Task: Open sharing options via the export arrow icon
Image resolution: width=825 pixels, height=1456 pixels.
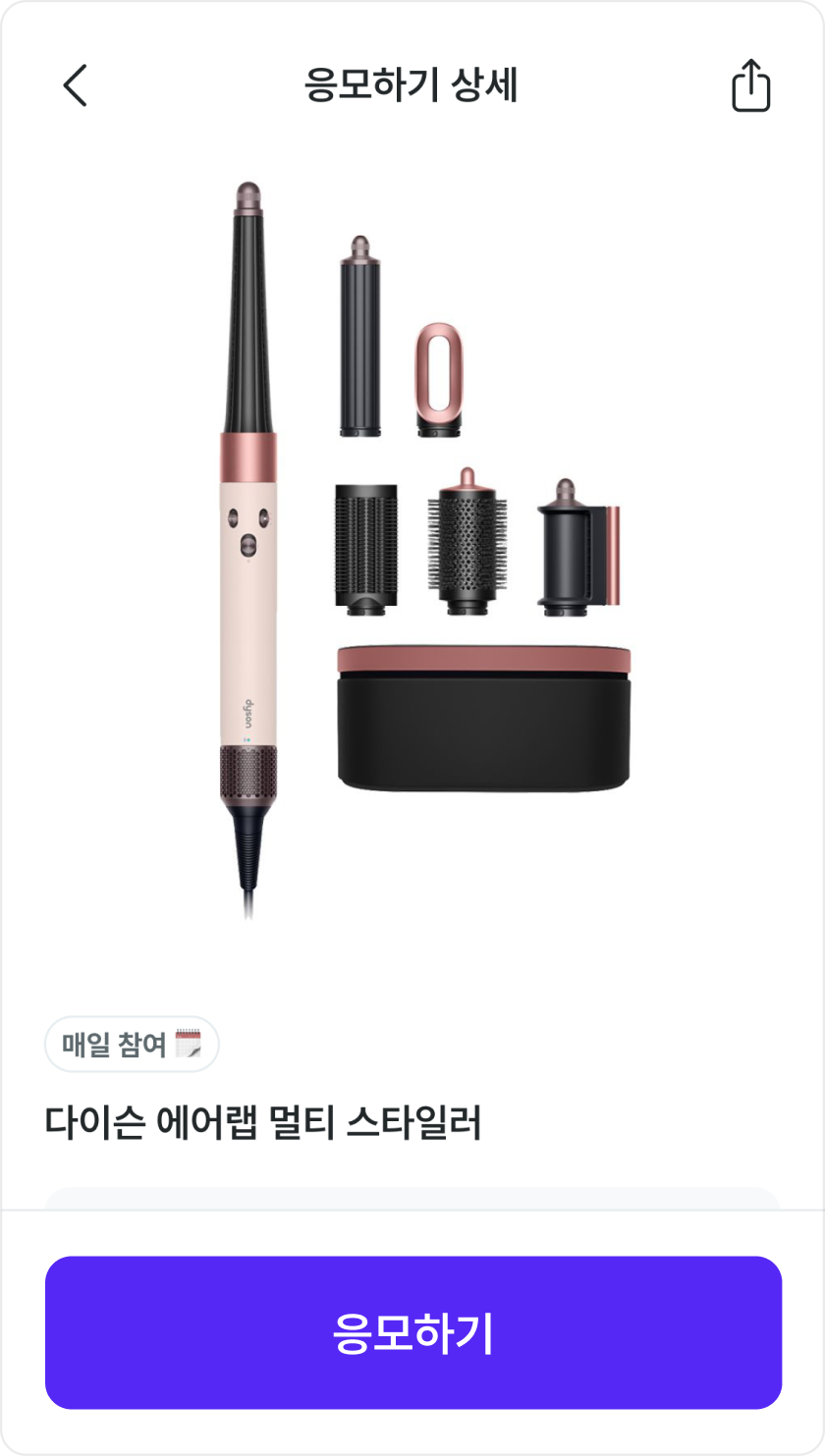Action: (751, 85)
